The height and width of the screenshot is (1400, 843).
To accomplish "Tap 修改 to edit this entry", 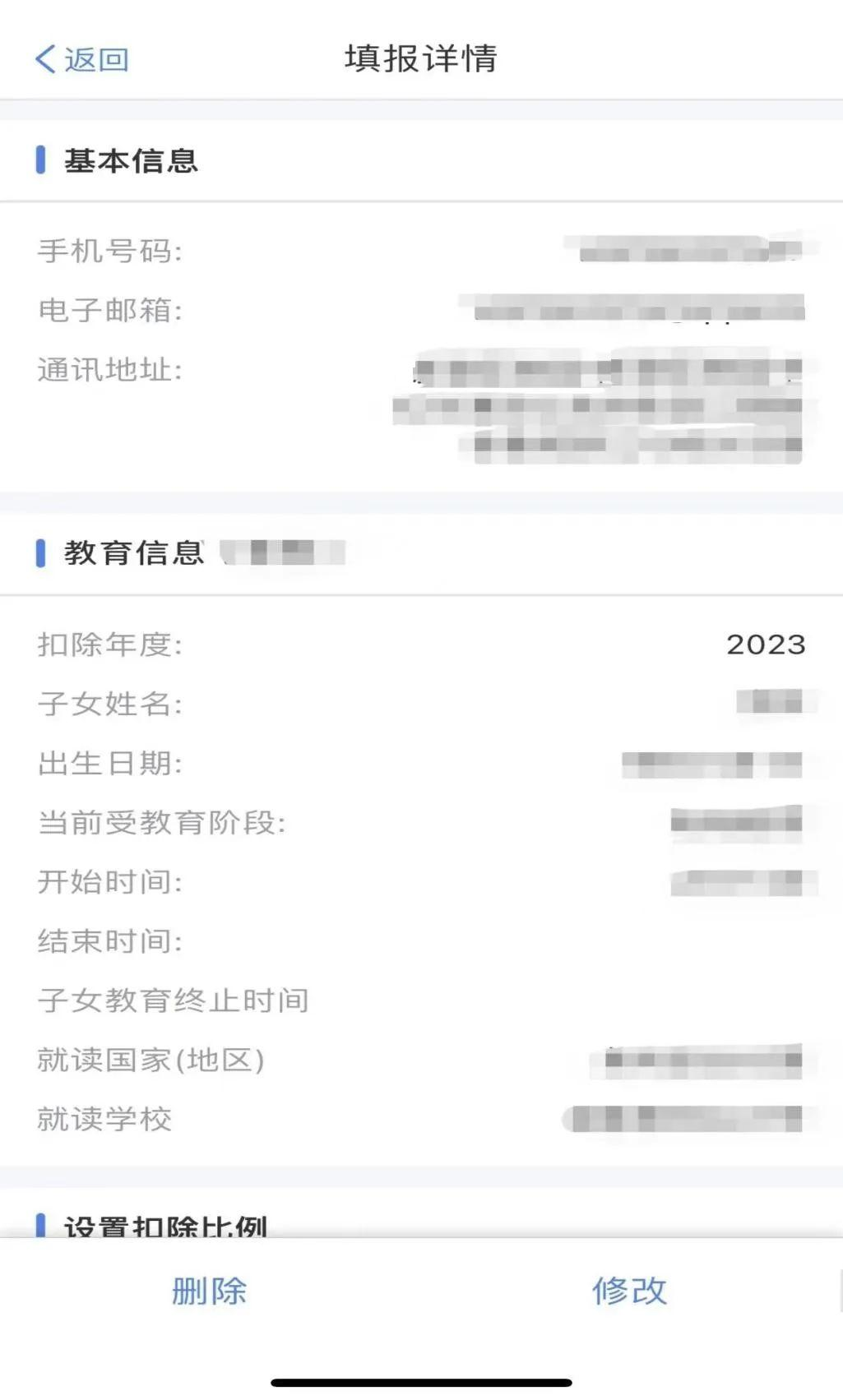I will 629,1291.
